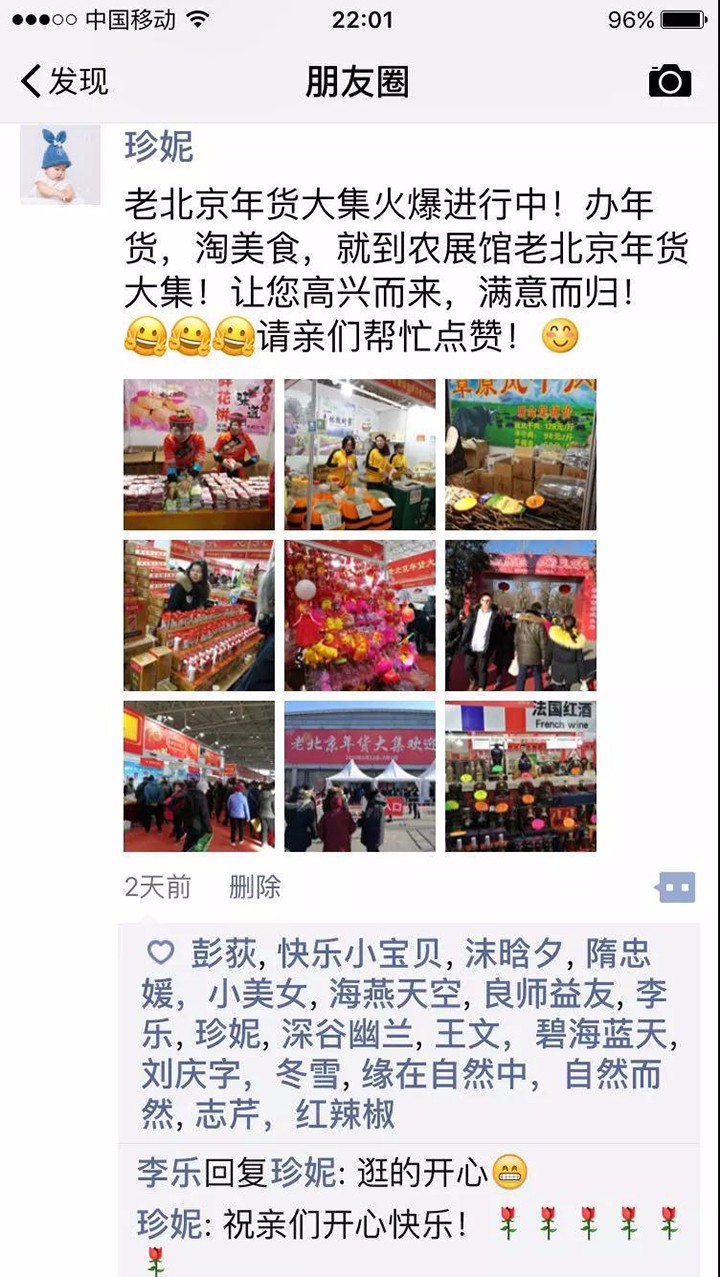Image resolution: width=720 pixels, height=1277 pixels.
Task: Go back to 发现
Action: (x=65, y=81)
